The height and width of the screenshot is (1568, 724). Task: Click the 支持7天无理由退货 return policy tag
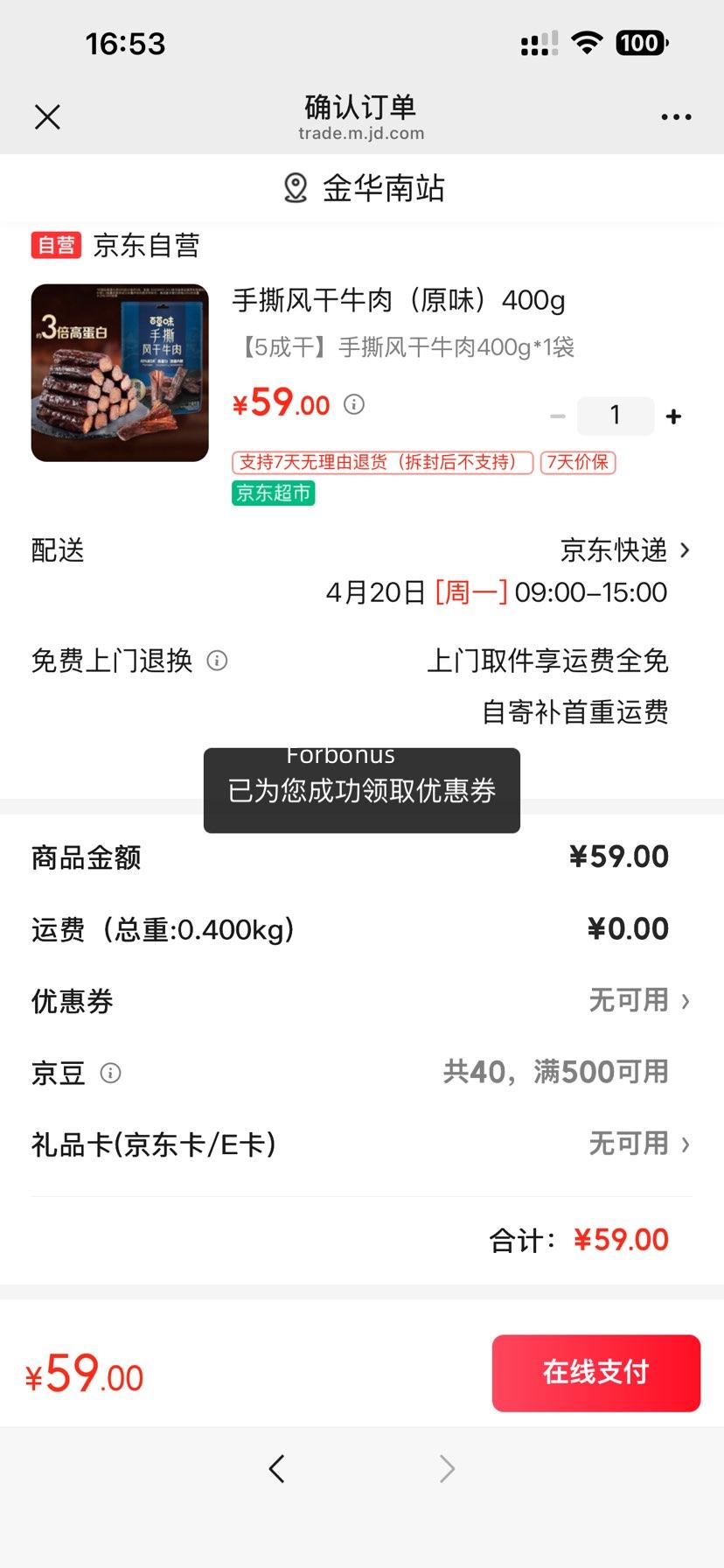tap(382, 463)
